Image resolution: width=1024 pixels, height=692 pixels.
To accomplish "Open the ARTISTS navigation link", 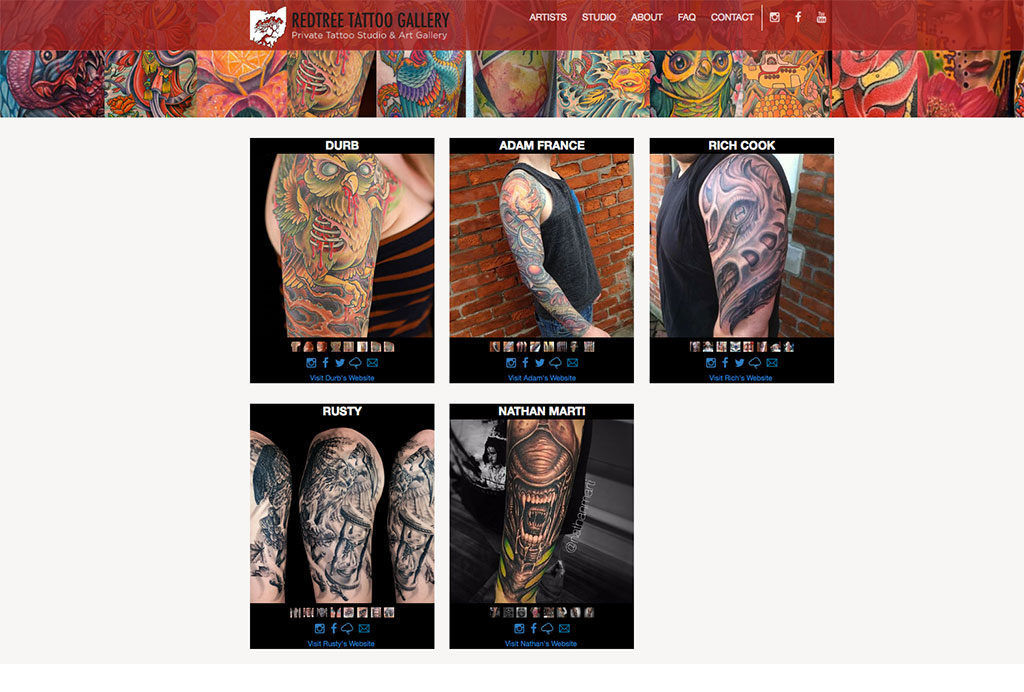I will coord(548,17).
